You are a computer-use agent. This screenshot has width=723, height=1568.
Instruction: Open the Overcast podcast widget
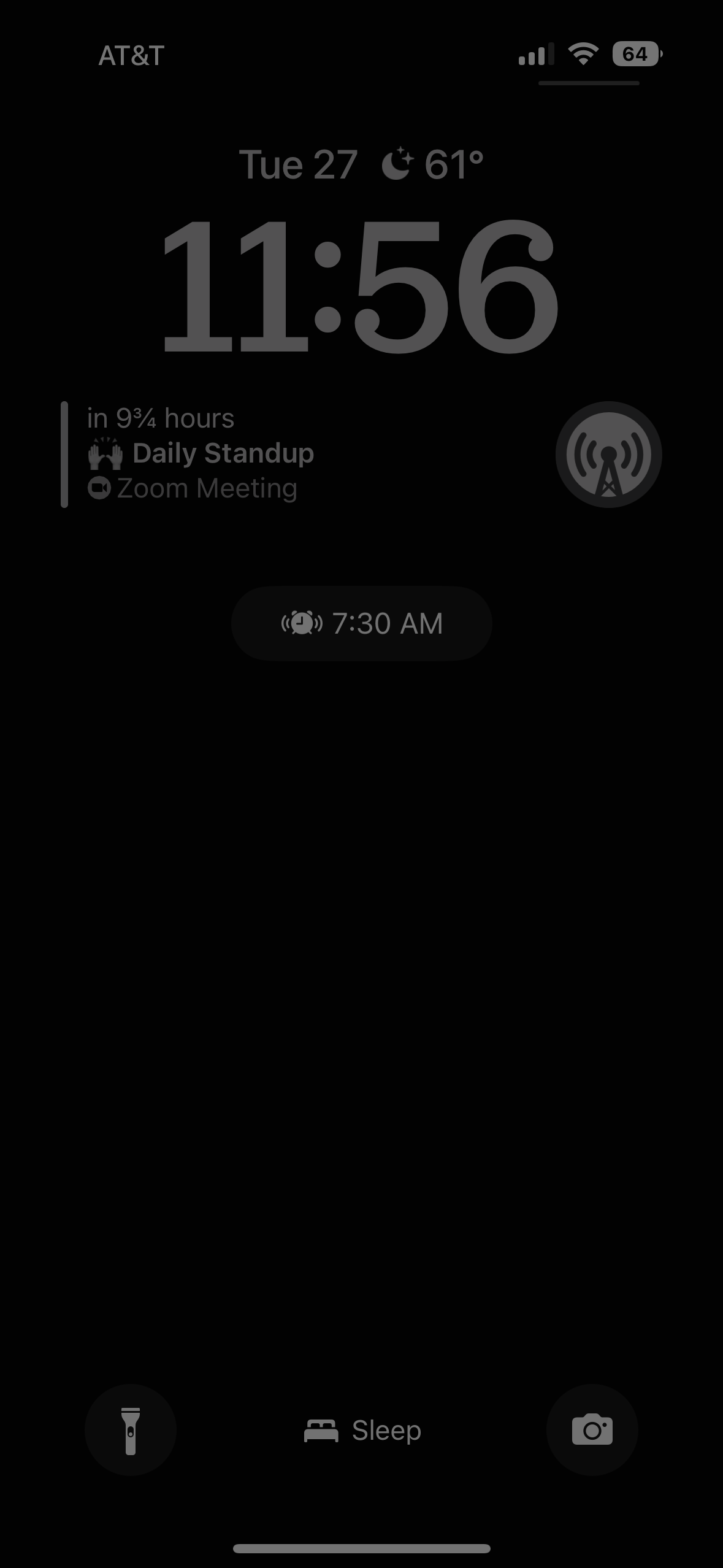click(x=608, y=455)
